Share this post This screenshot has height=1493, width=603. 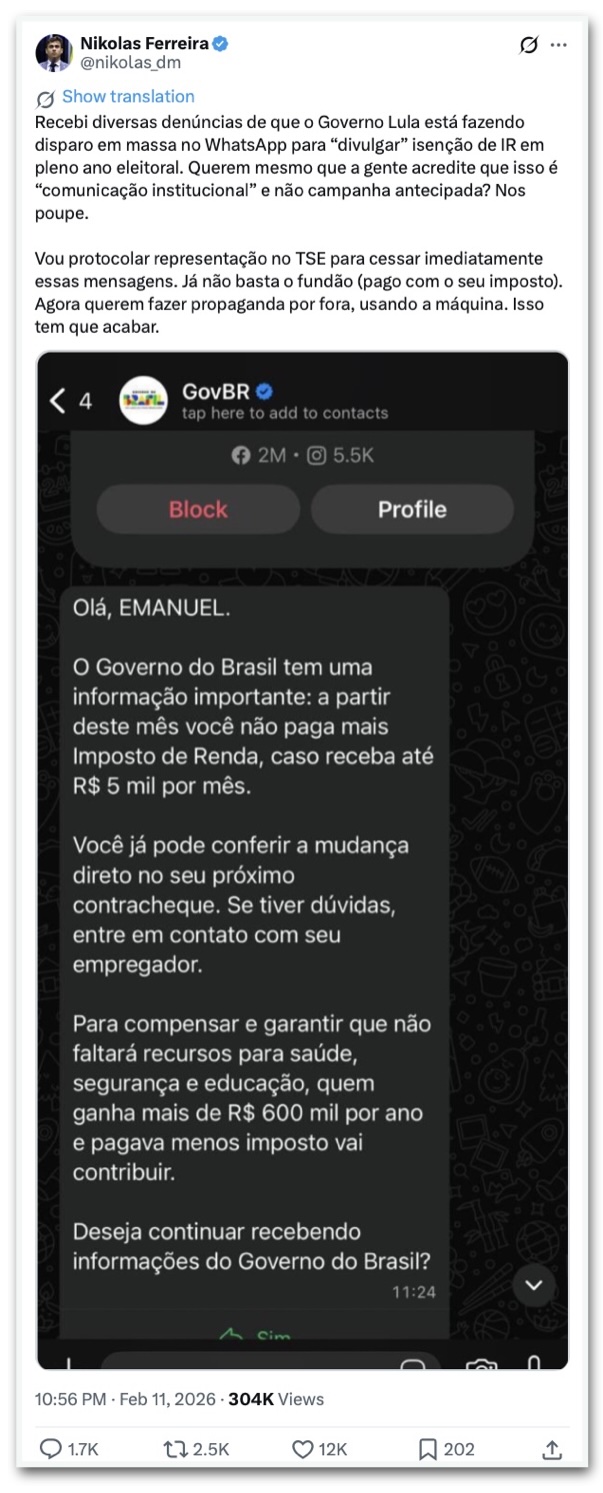551,1448
